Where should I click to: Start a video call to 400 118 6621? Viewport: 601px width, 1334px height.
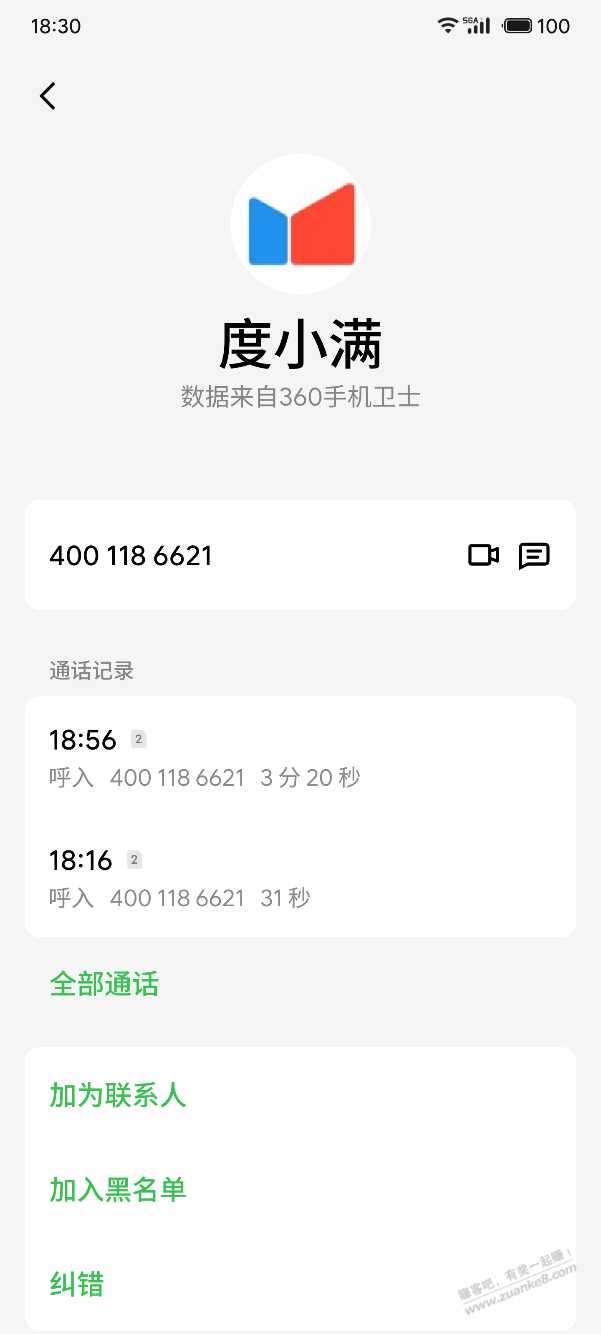(484, 555)
